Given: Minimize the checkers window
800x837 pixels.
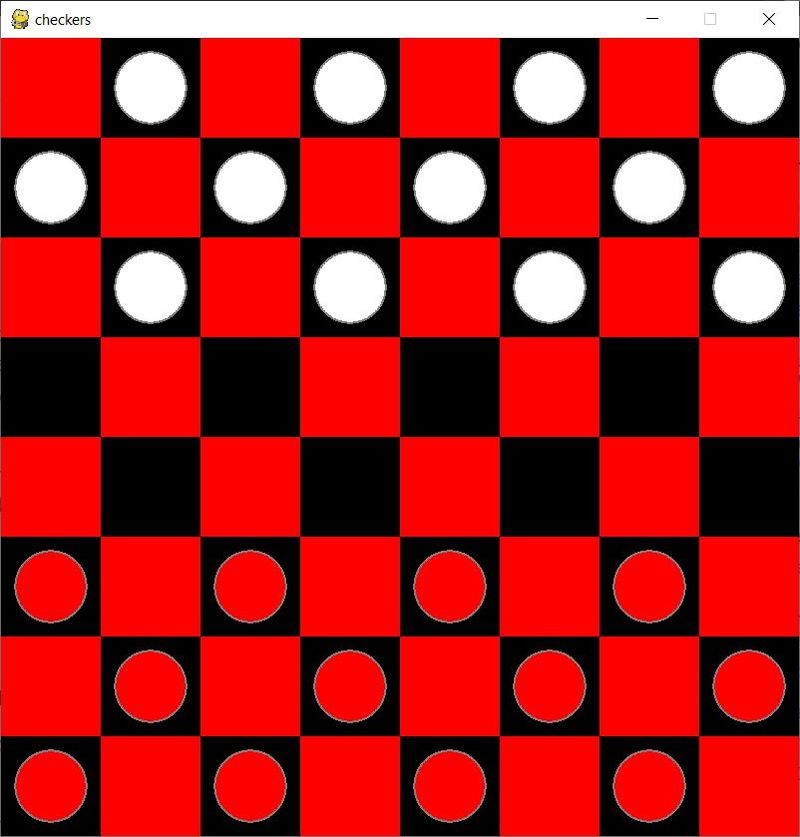Looking at the screenshot, I should click(x=652, y=19).
